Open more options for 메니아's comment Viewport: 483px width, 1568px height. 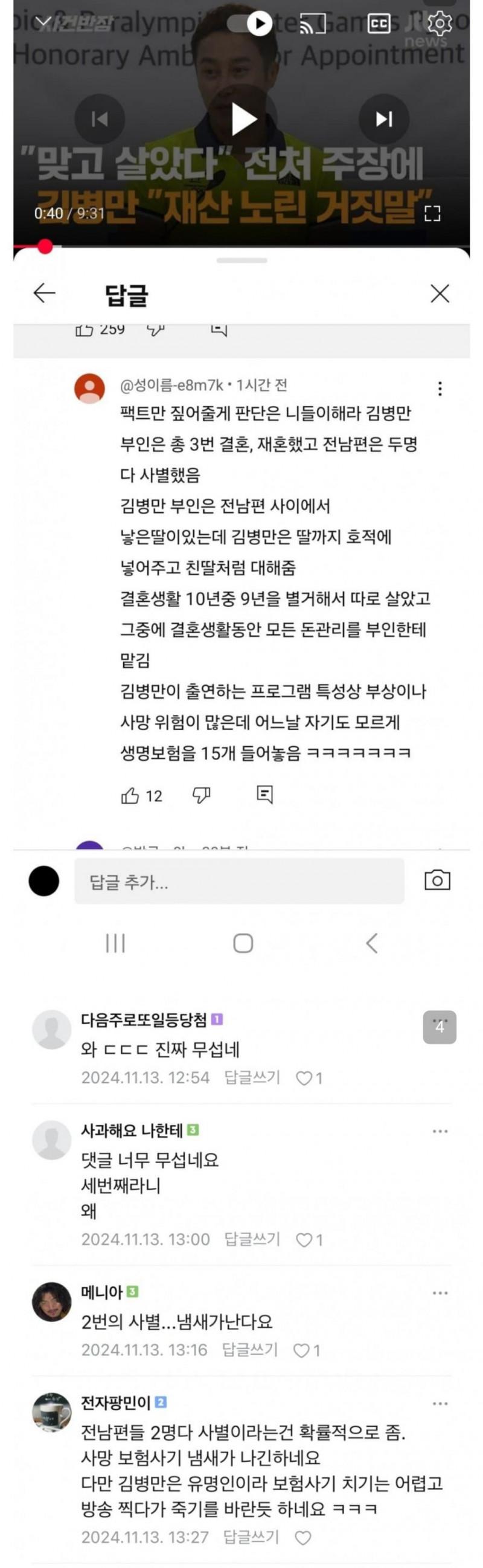[440, 1293]
